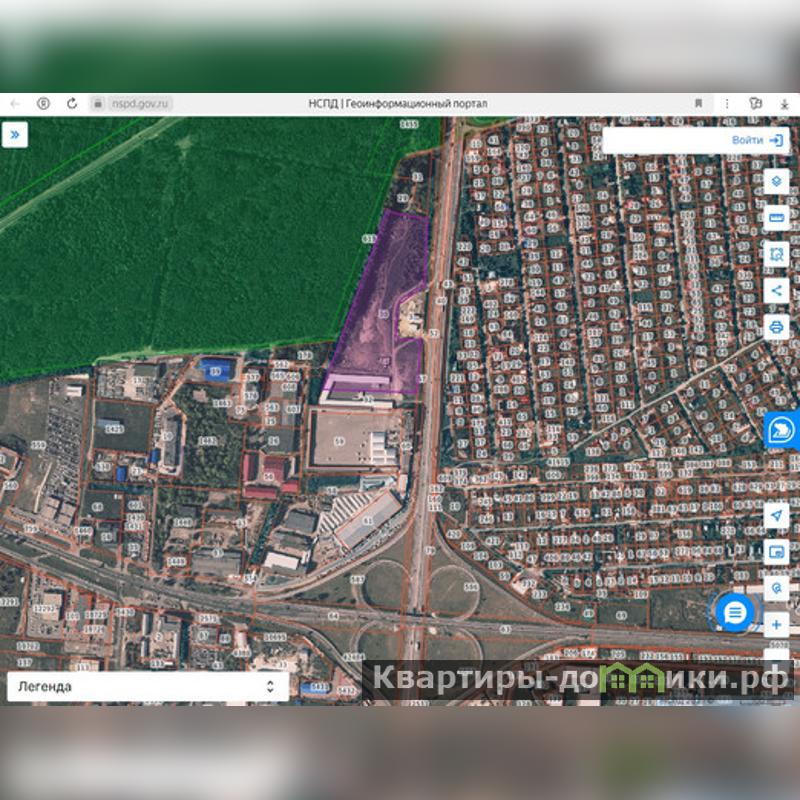Open the map layers menu
Screen dimensions: 800x800
tap(777, 182)
